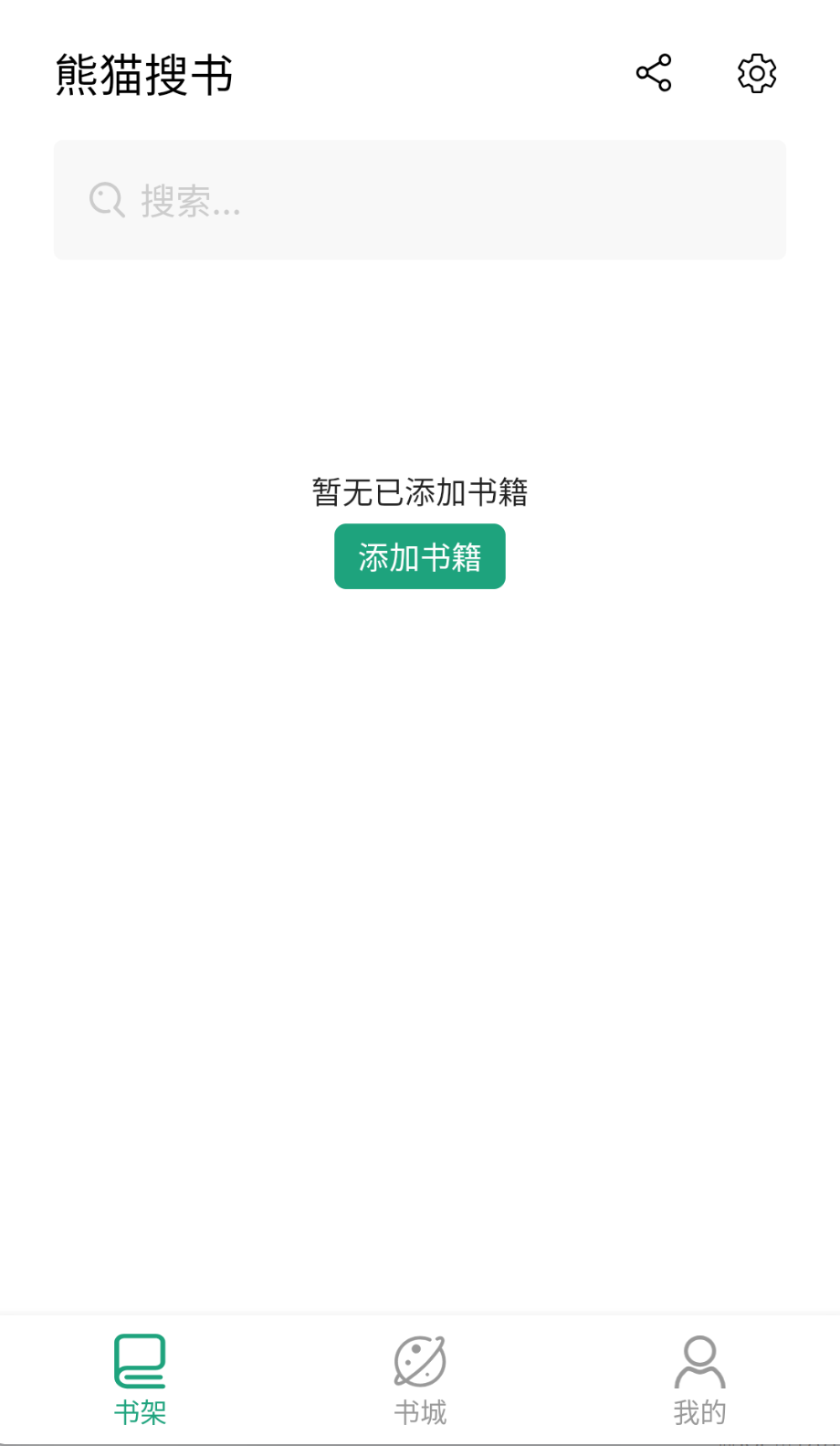Open personal profile via 我的

(x=698, y=1379)
